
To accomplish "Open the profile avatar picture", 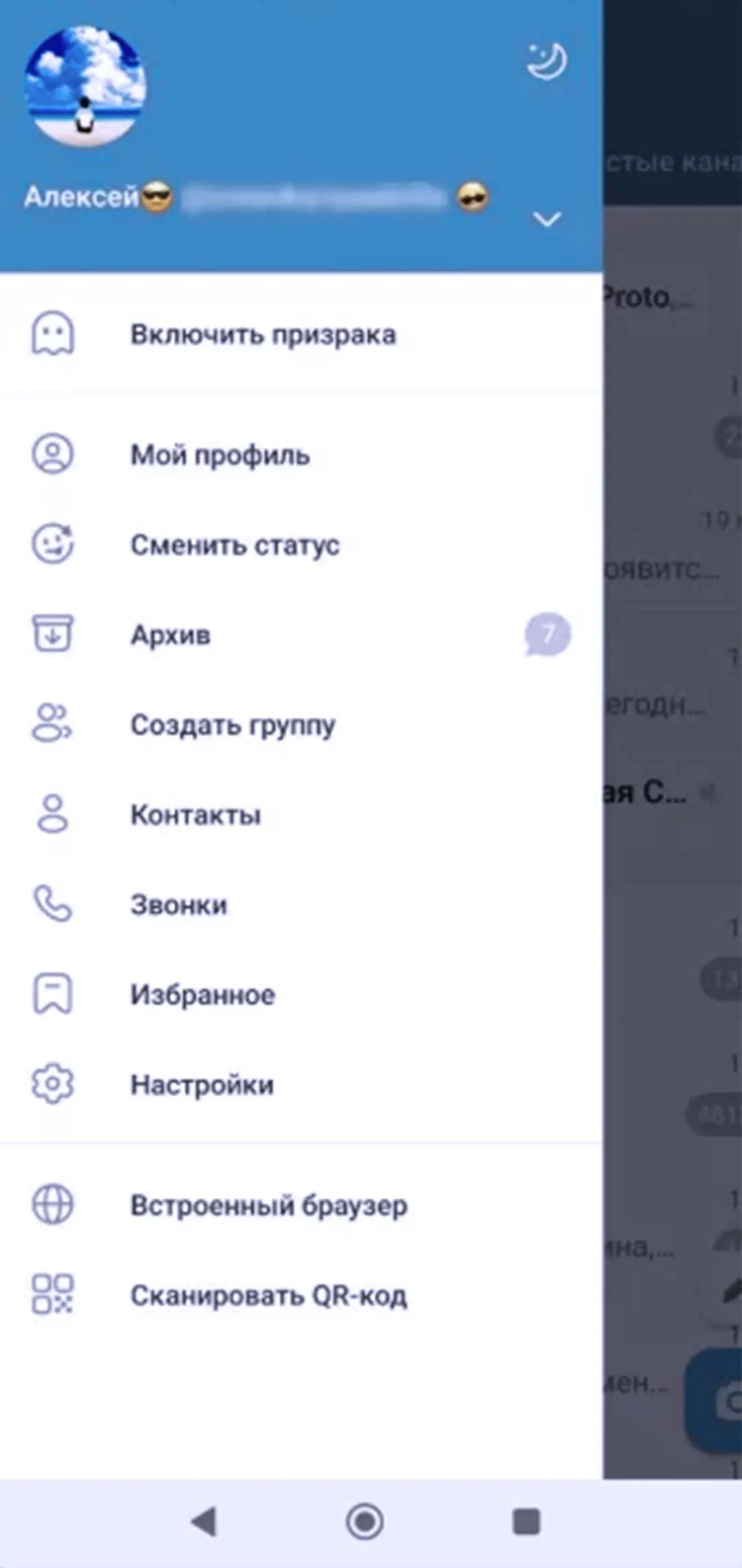I will 85,87.
